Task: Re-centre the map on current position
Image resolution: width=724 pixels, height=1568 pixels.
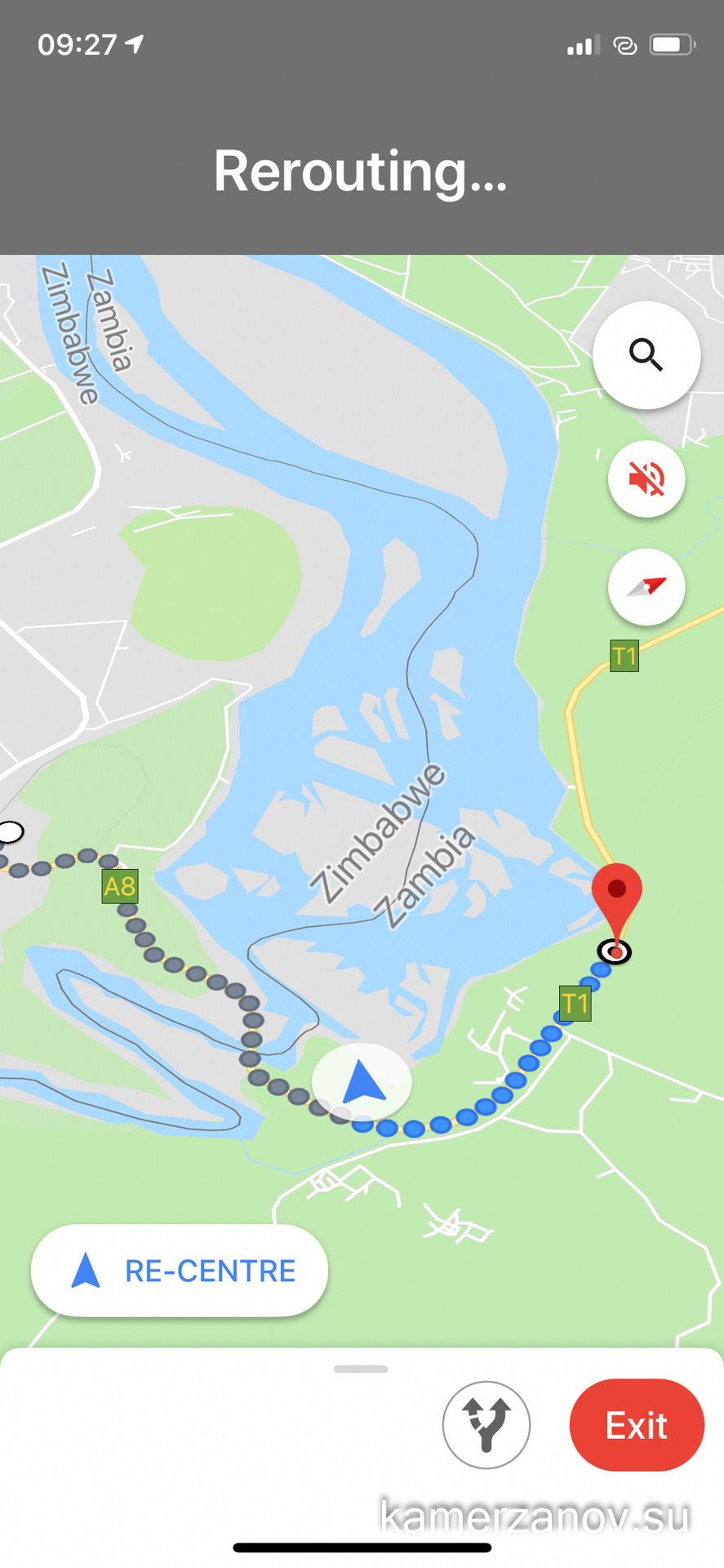Action: point(180,1270)
